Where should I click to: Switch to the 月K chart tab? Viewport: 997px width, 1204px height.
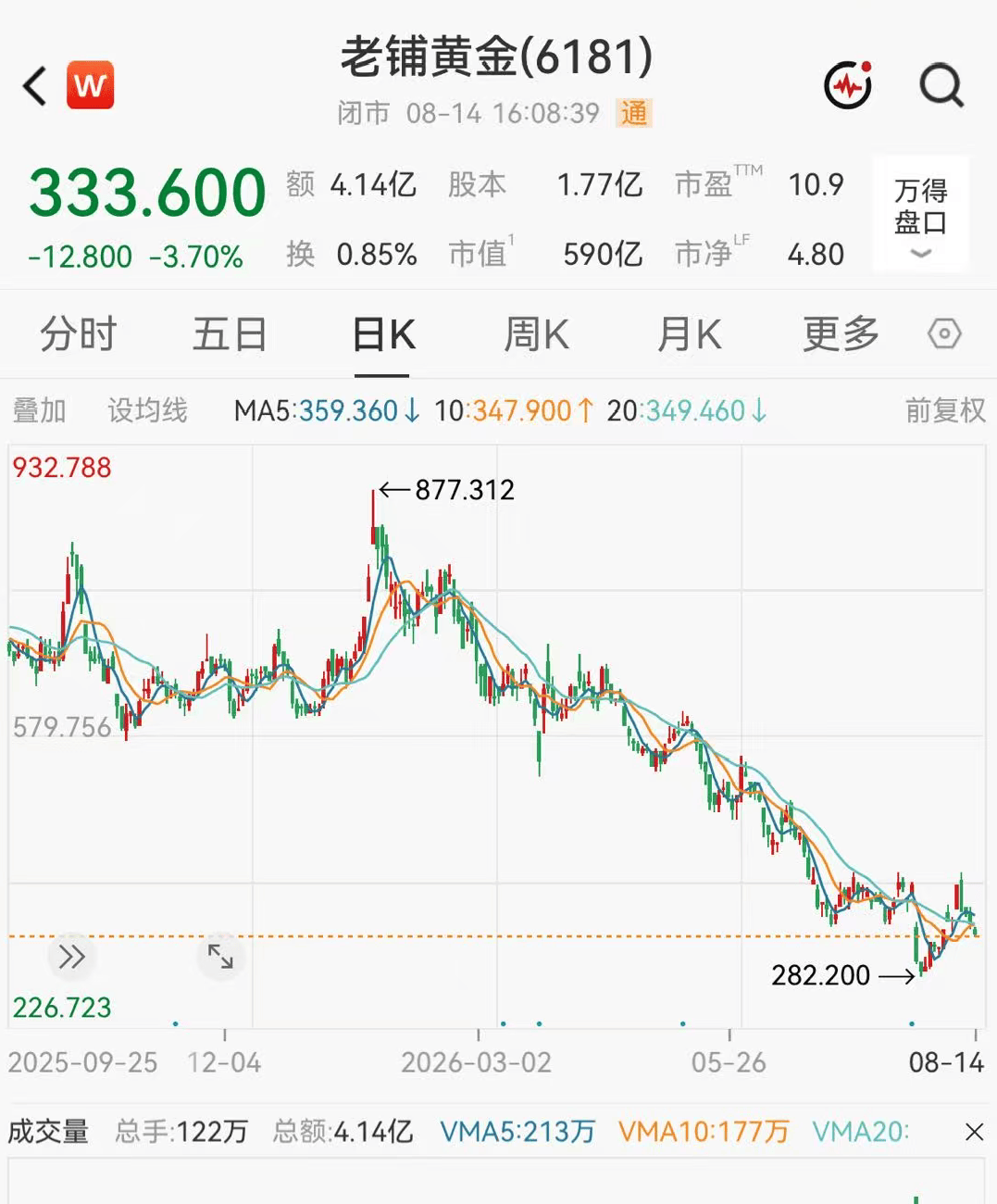point(689,333)
